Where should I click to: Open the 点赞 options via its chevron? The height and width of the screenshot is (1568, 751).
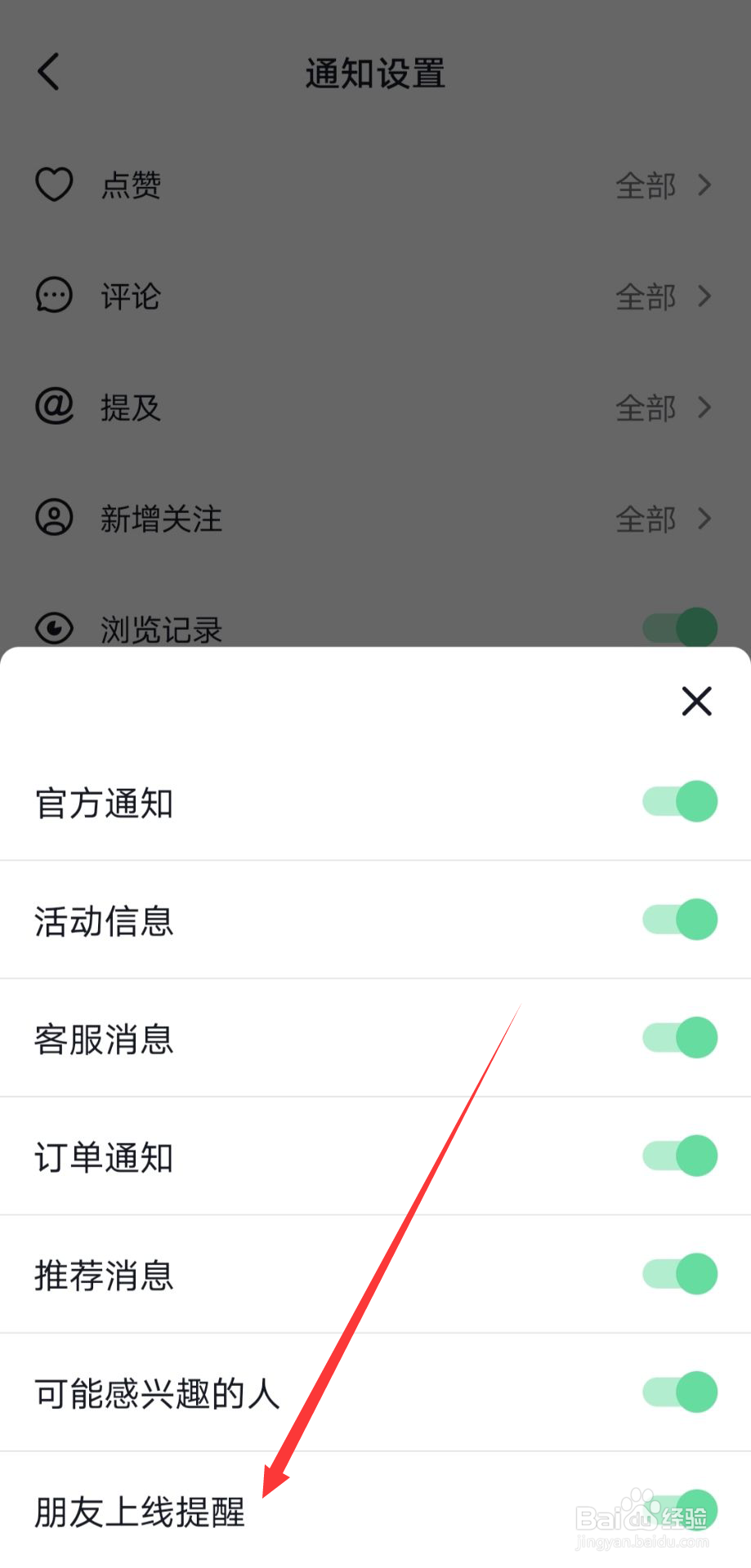[x=704, y=186]
